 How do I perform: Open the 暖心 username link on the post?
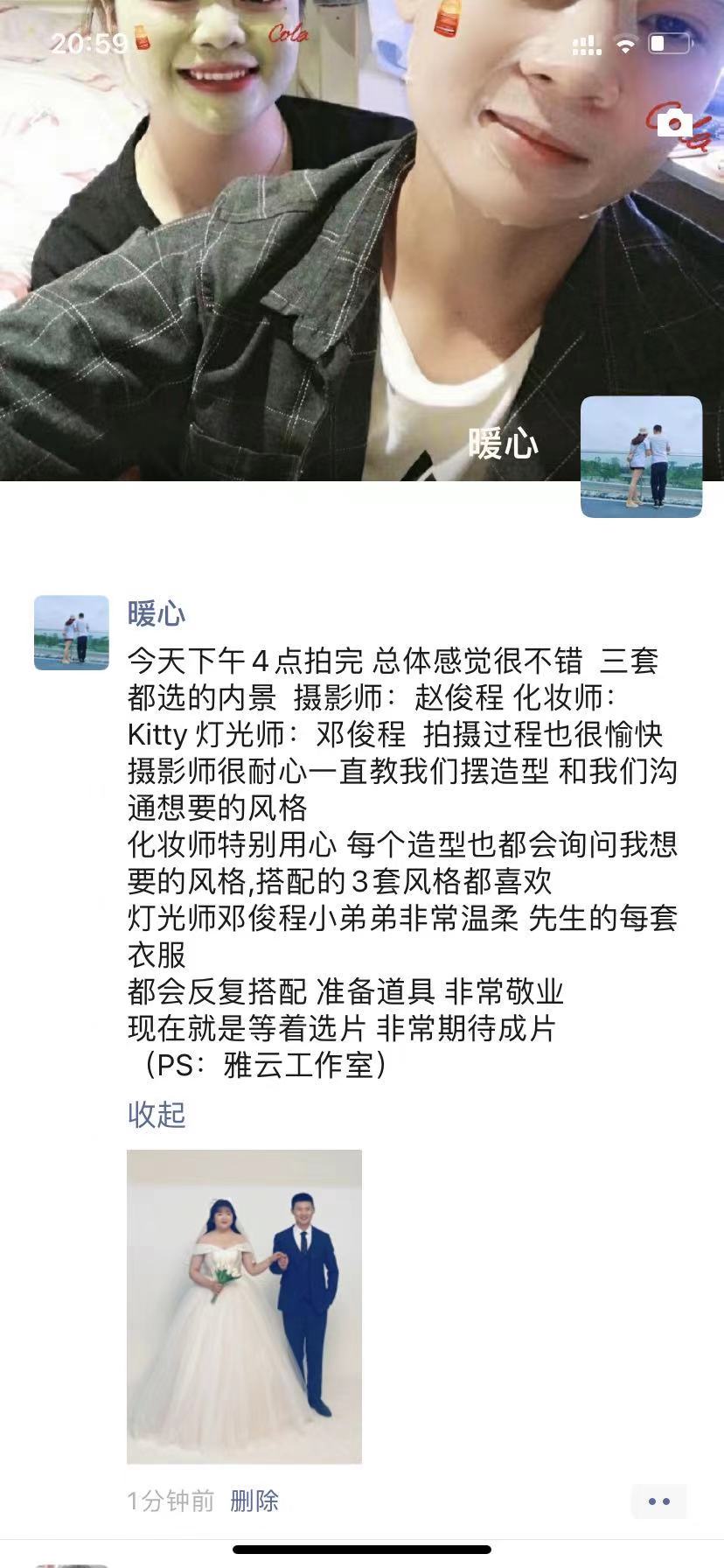click(157, 613)
